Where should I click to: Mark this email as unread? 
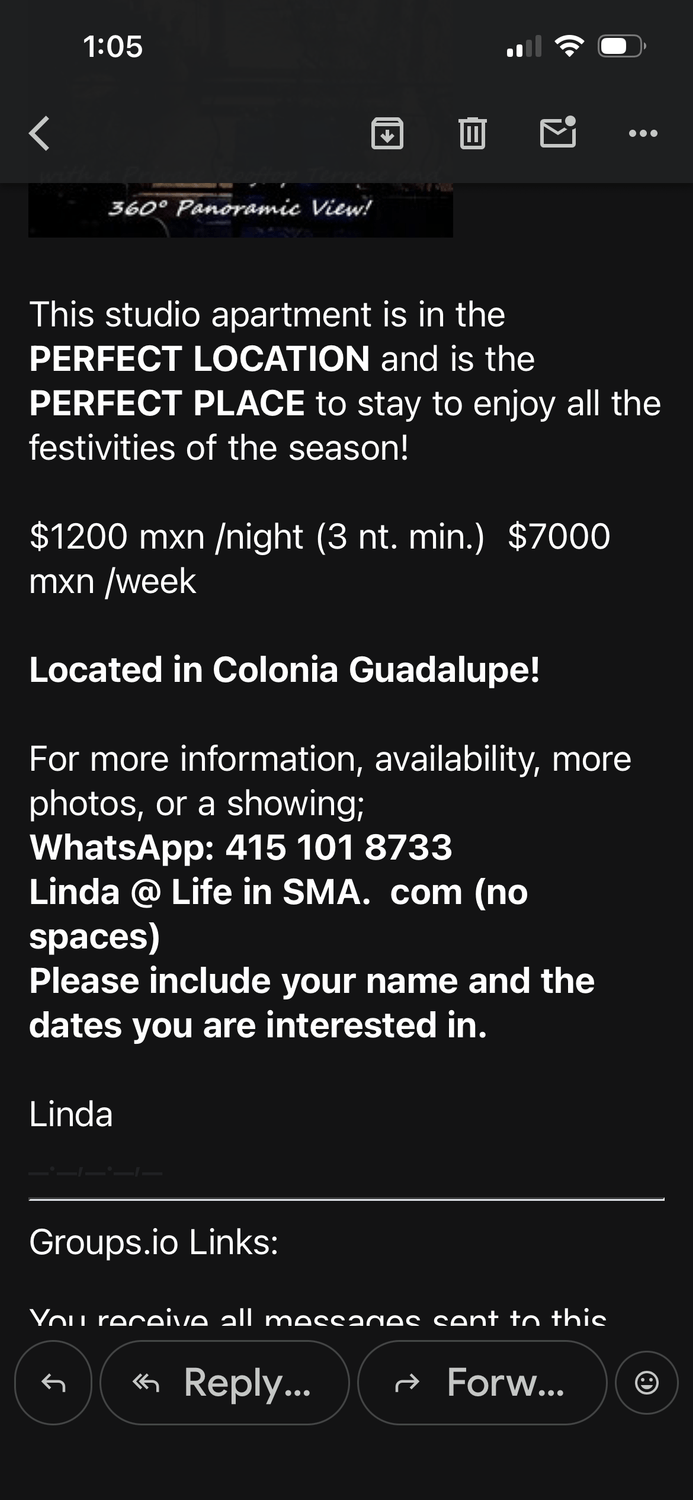pyautogui.click(x=558, y=133)
